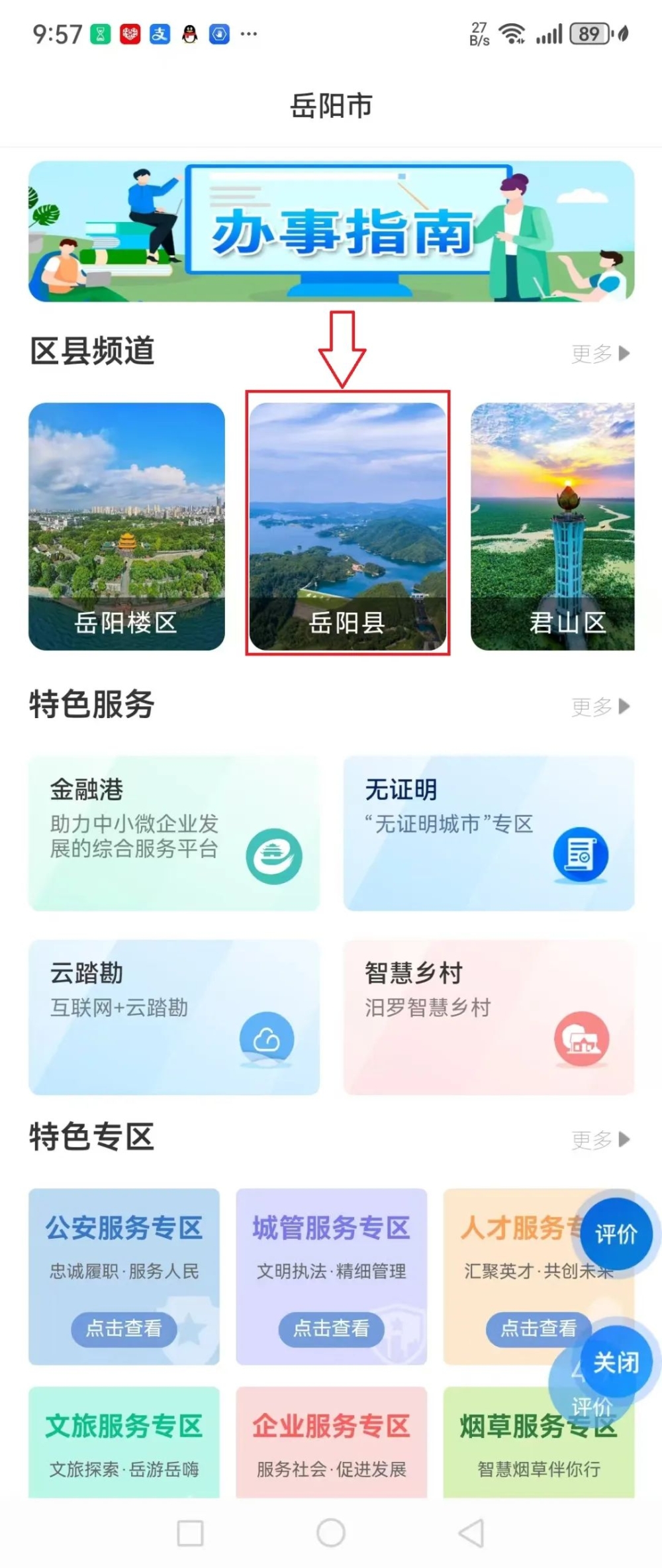Go back with the system back button

tap(472, 1533)
